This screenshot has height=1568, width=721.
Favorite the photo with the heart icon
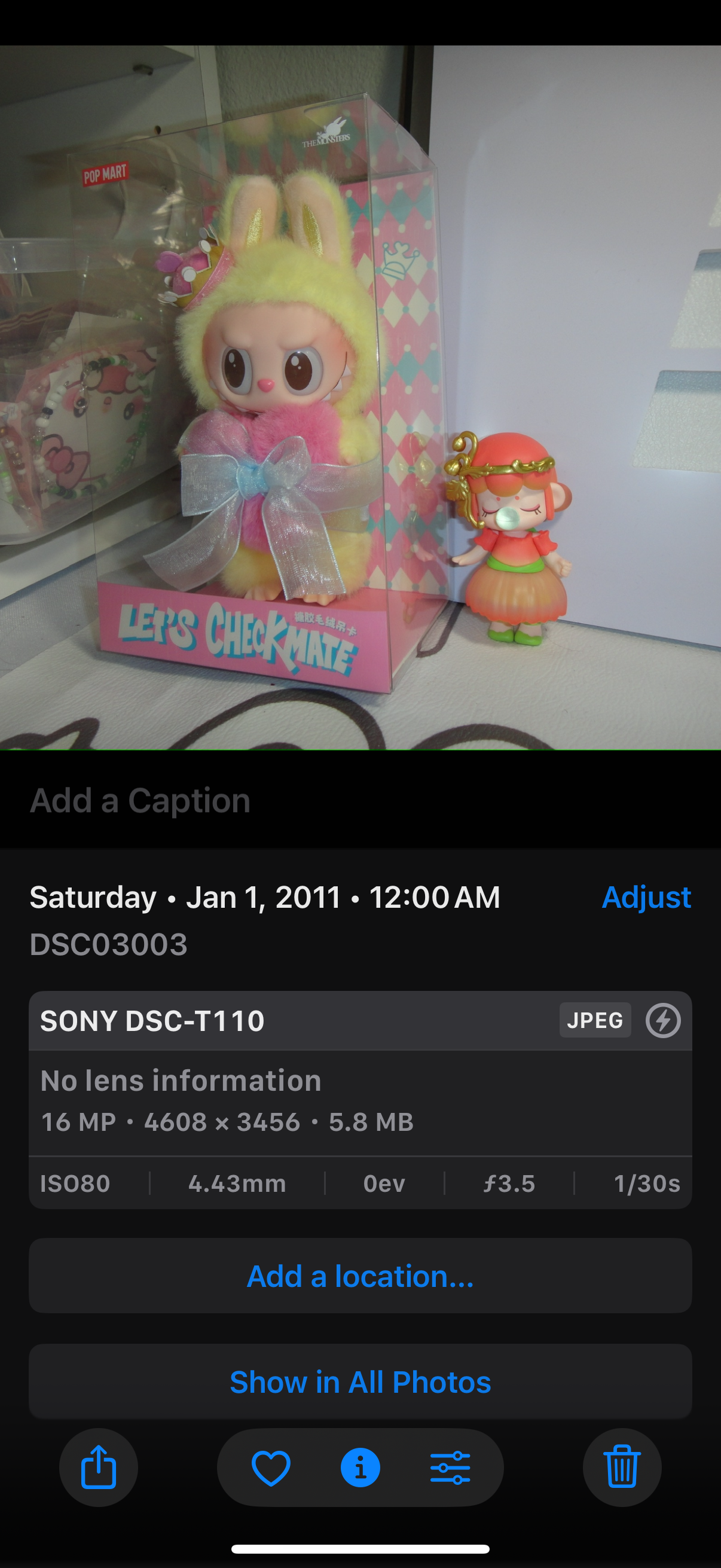pos(271,1467)
